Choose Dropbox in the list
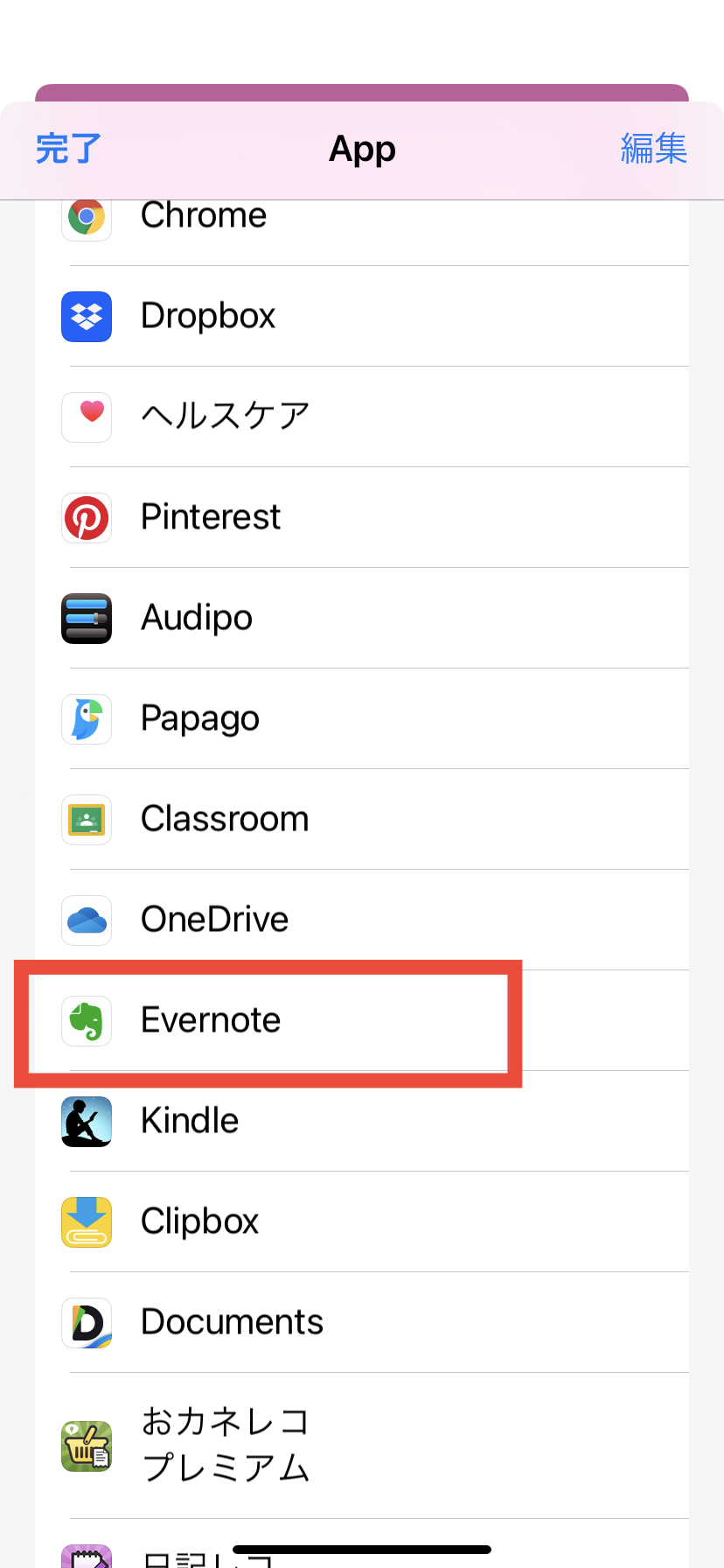724x1568 pixels. tap(208, 316)
